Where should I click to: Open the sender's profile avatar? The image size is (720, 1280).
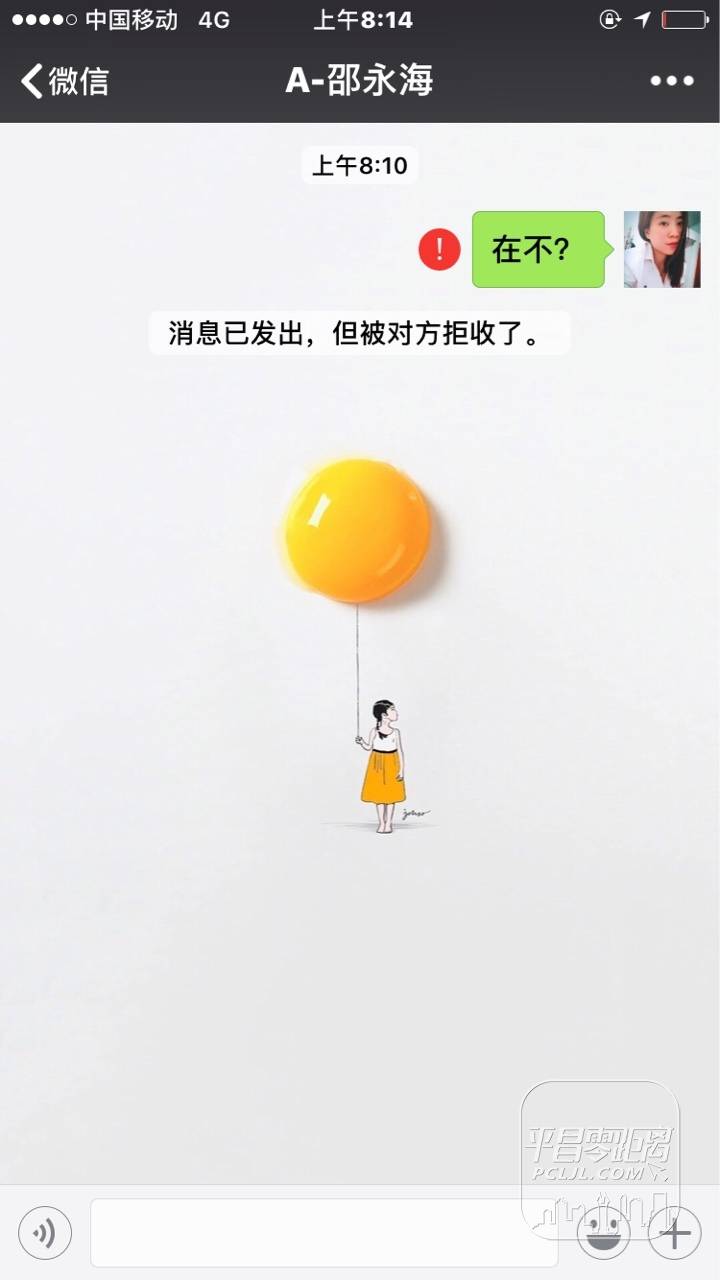(662, 249)
